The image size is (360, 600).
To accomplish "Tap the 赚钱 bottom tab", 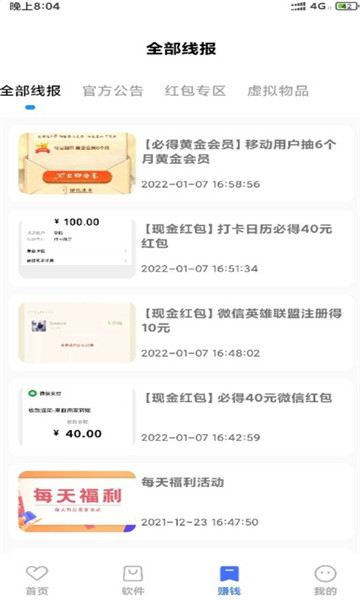I will coord(229,580).
